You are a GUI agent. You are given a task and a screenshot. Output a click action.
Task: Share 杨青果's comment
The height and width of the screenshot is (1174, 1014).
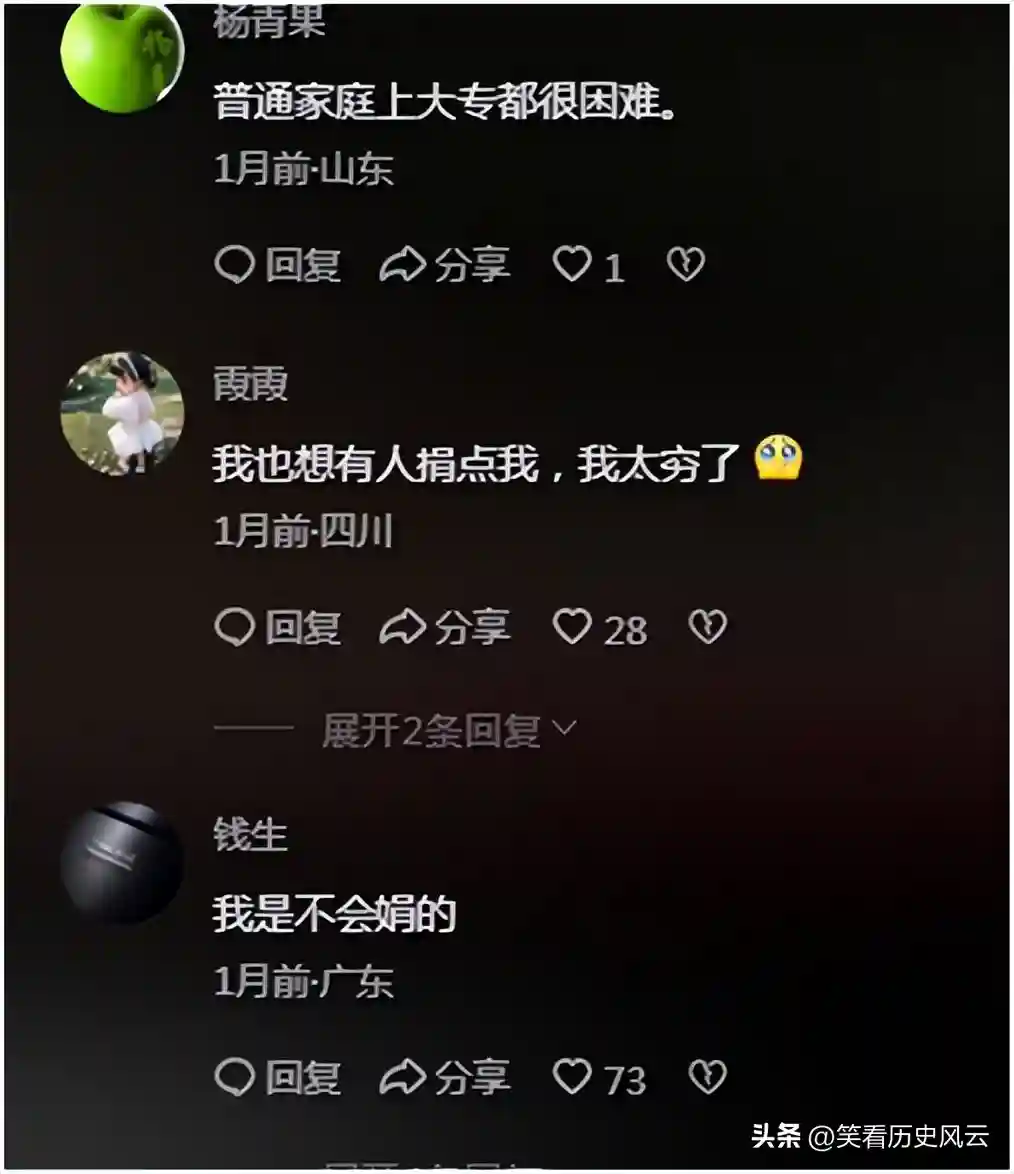click(445, 266)
